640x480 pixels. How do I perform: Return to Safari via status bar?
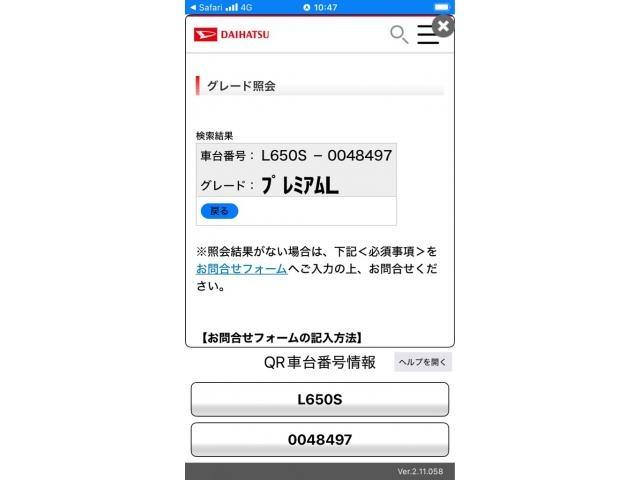point(207,7)
